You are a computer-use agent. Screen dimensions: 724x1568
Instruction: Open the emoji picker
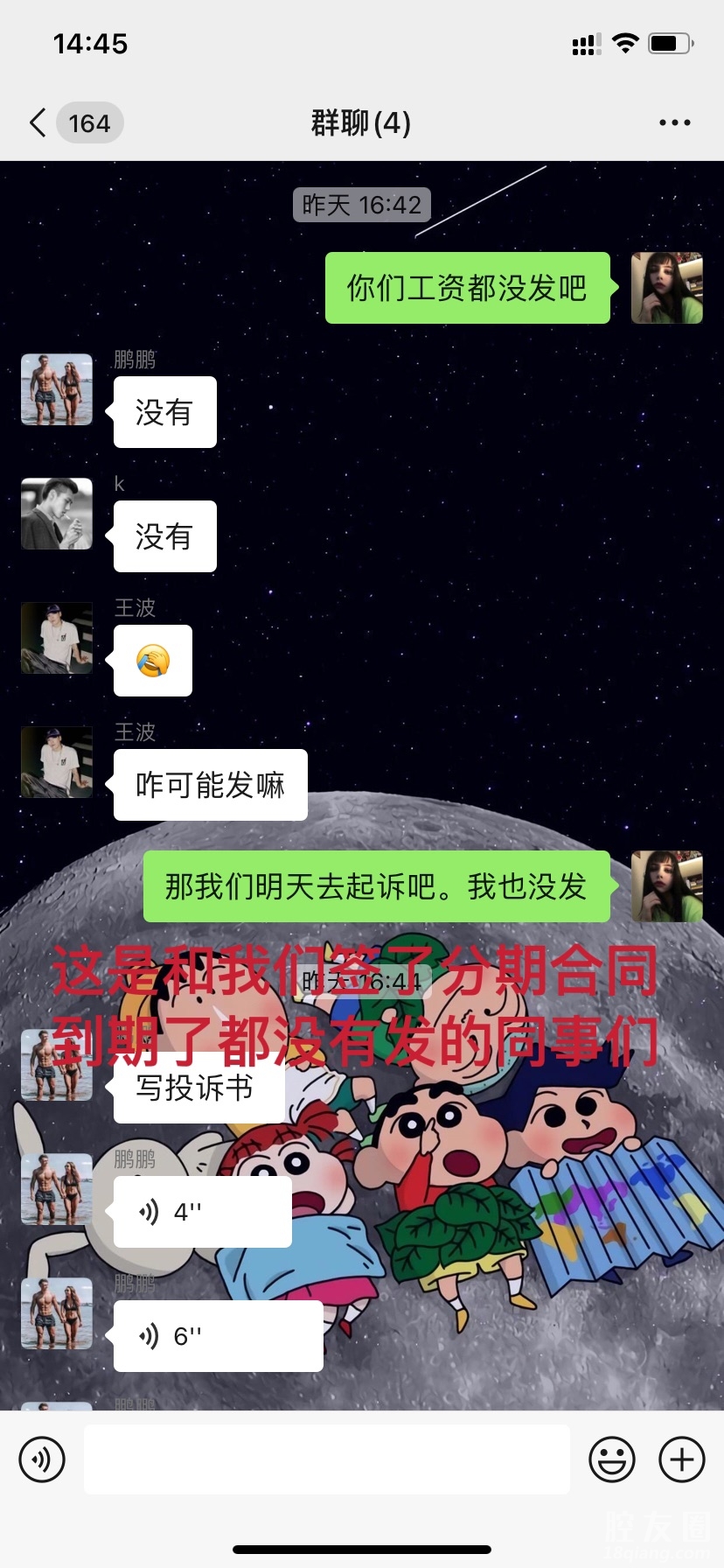point(611,1459)
